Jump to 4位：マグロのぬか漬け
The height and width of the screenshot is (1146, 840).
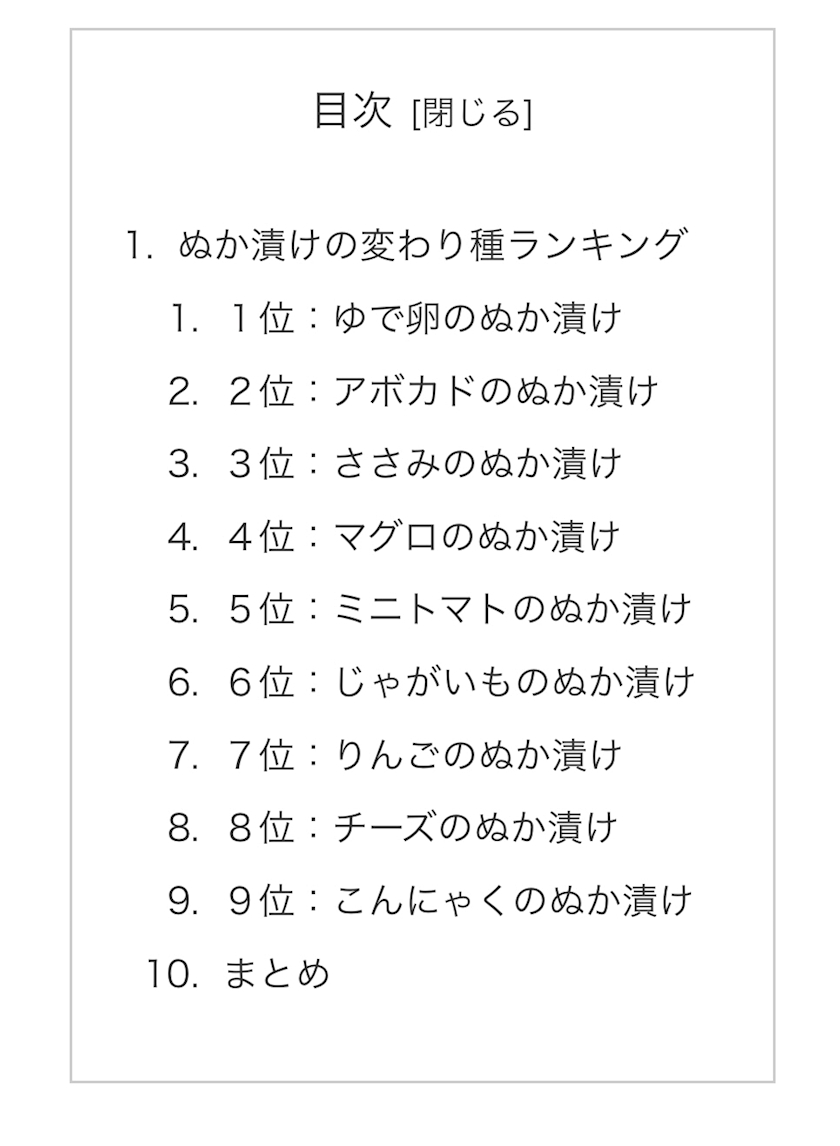point(424,536)
